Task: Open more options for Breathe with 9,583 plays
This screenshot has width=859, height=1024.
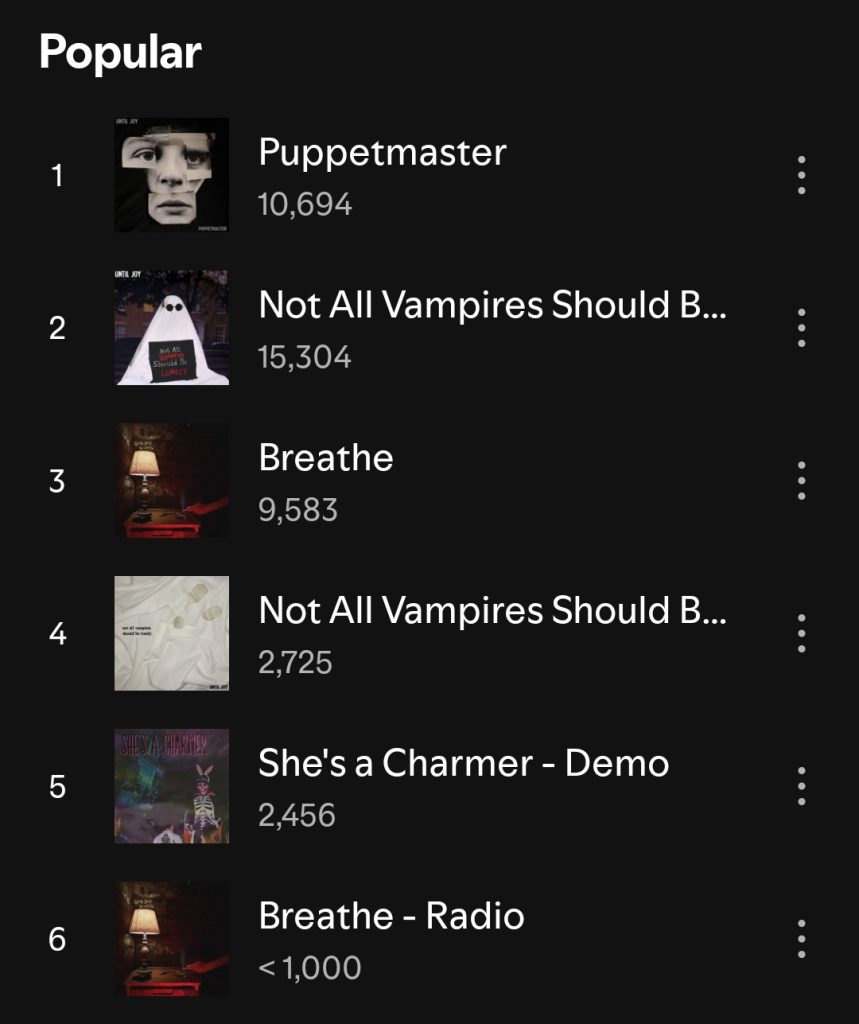Action: [x=801, y=481]
